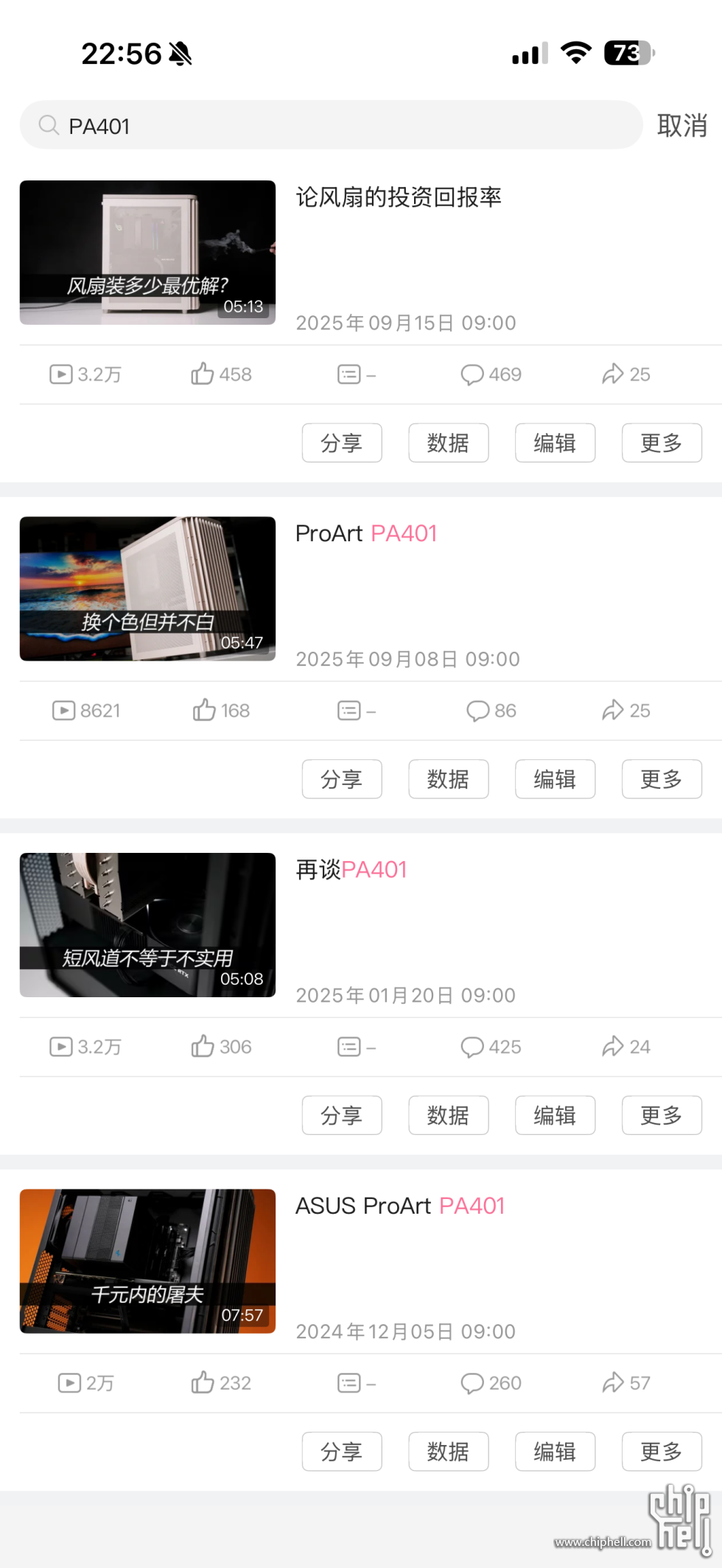Open 更多 for the 09月08日 ProArt PA401 video
Image resolution: width=722 pixels, height=1568 pixels.
pos(661,779)
